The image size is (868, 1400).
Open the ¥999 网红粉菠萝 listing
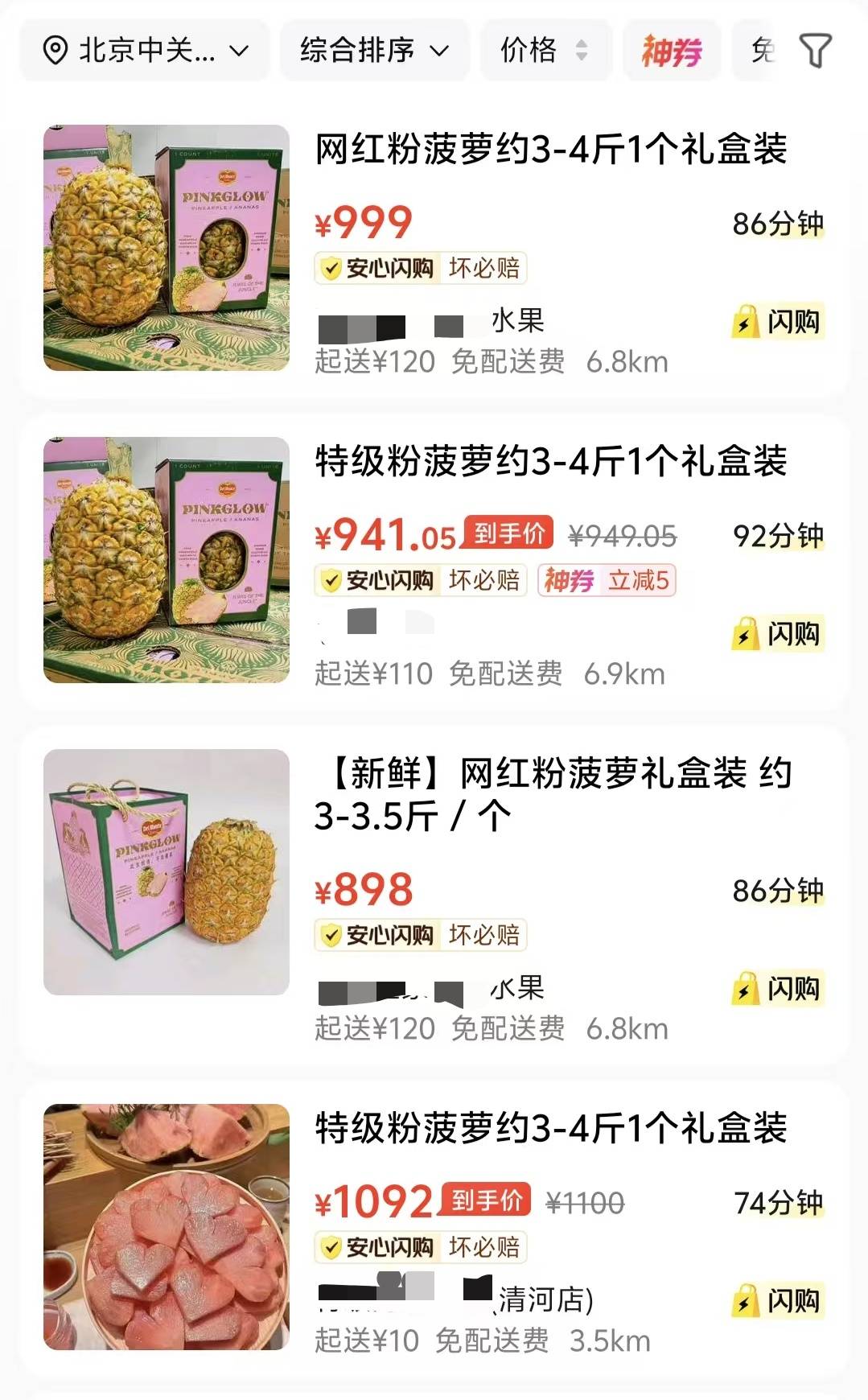pyautogui.click(x=550, y=150)
